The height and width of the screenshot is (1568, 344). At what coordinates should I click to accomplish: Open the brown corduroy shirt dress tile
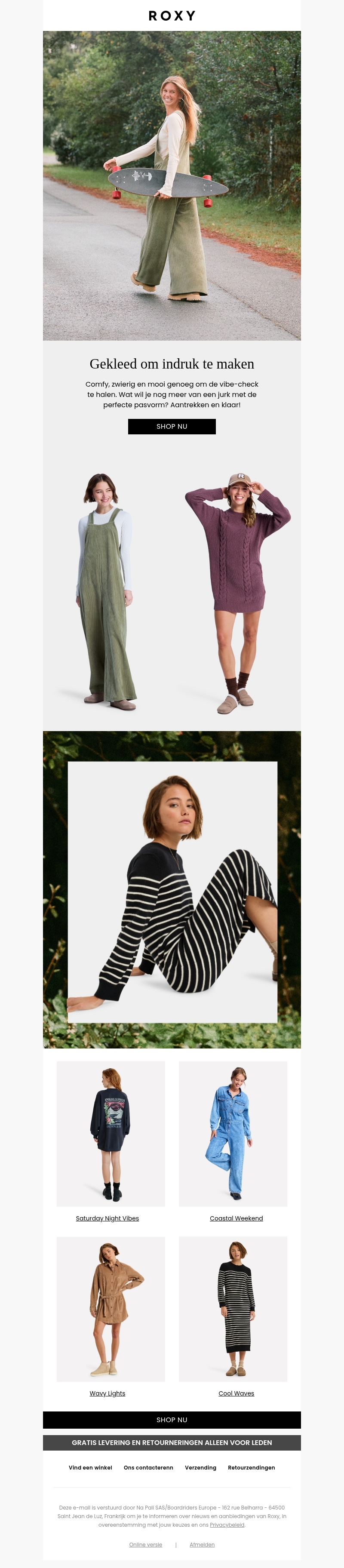click(111, 1308)
